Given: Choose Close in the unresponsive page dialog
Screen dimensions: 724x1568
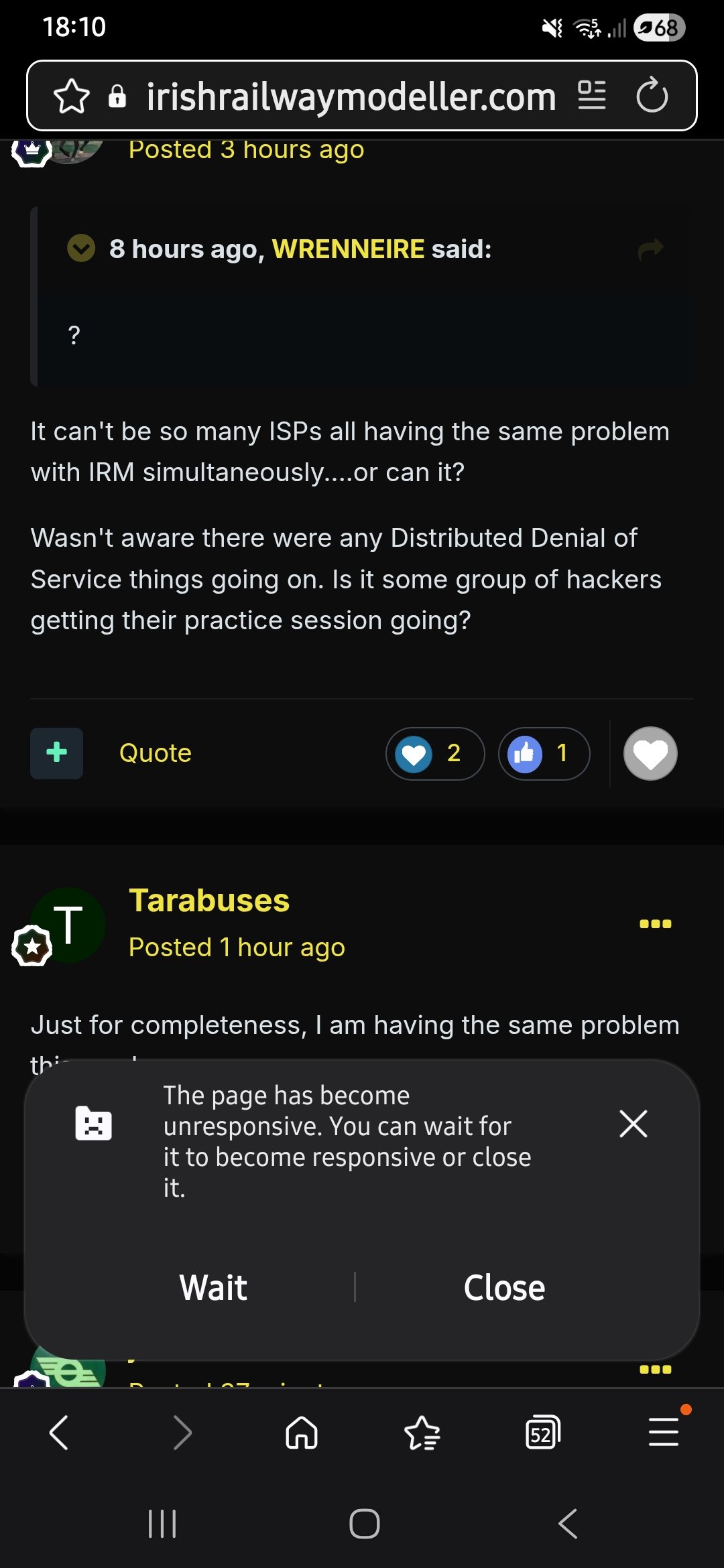Looking at the screenshot, I should [x=504, y=1287].
